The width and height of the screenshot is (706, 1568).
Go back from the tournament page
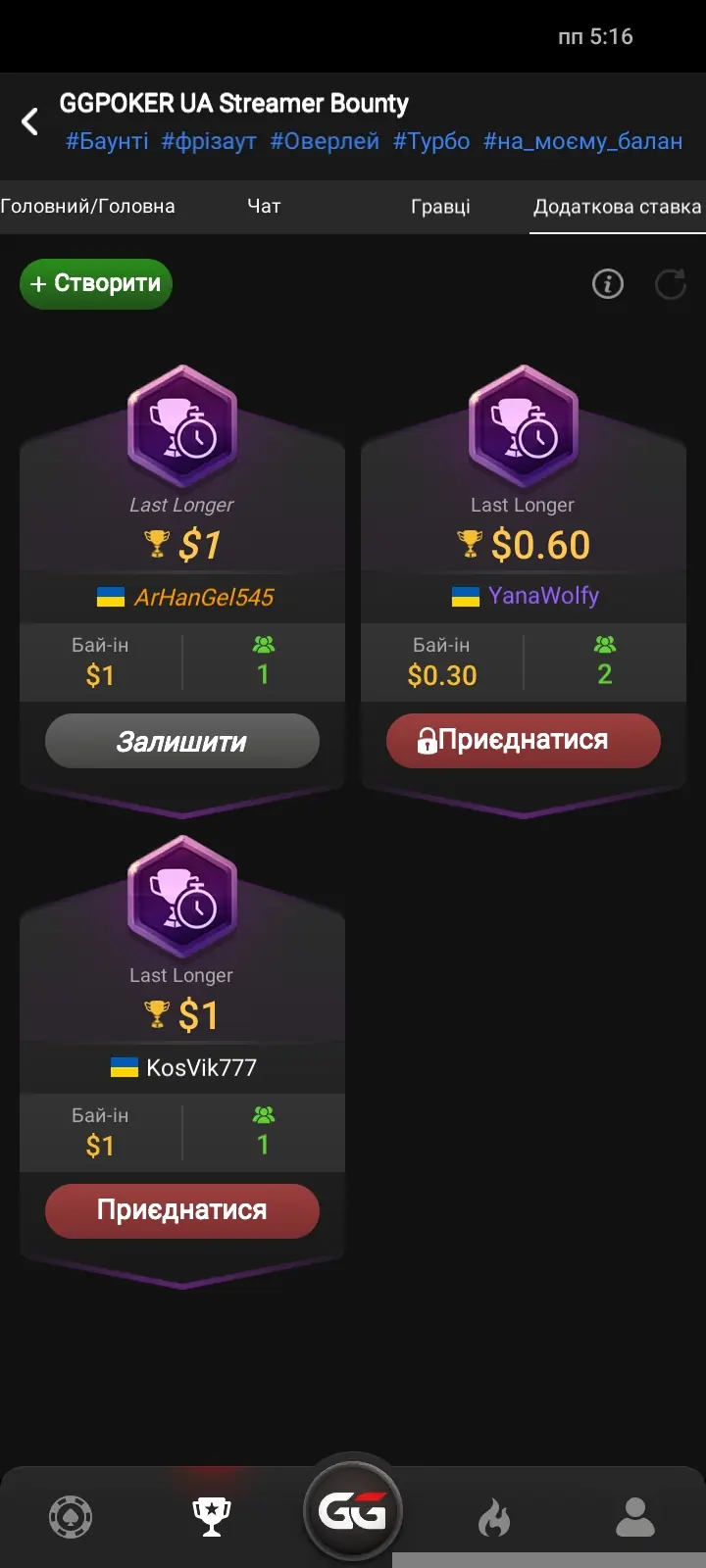[x=30, y=122]
